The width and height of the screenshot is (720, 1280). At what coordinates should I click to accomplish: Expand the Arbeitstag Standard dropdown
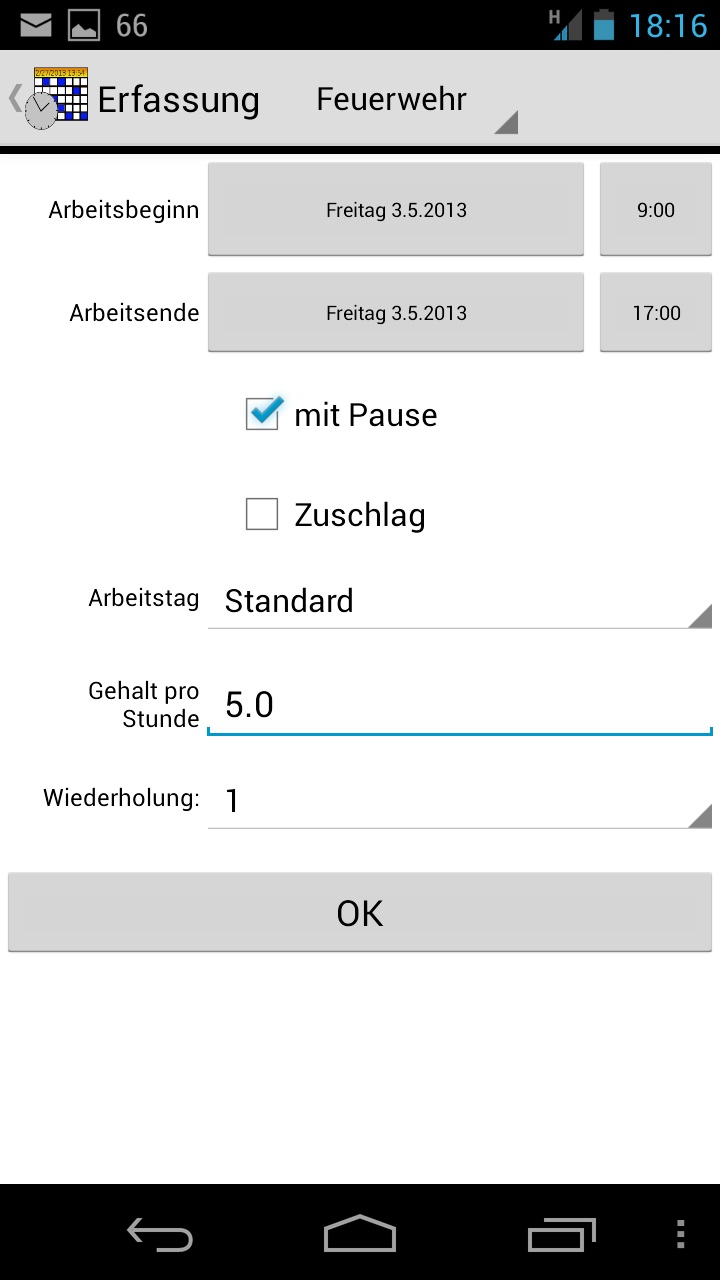(x=458, y=600)
